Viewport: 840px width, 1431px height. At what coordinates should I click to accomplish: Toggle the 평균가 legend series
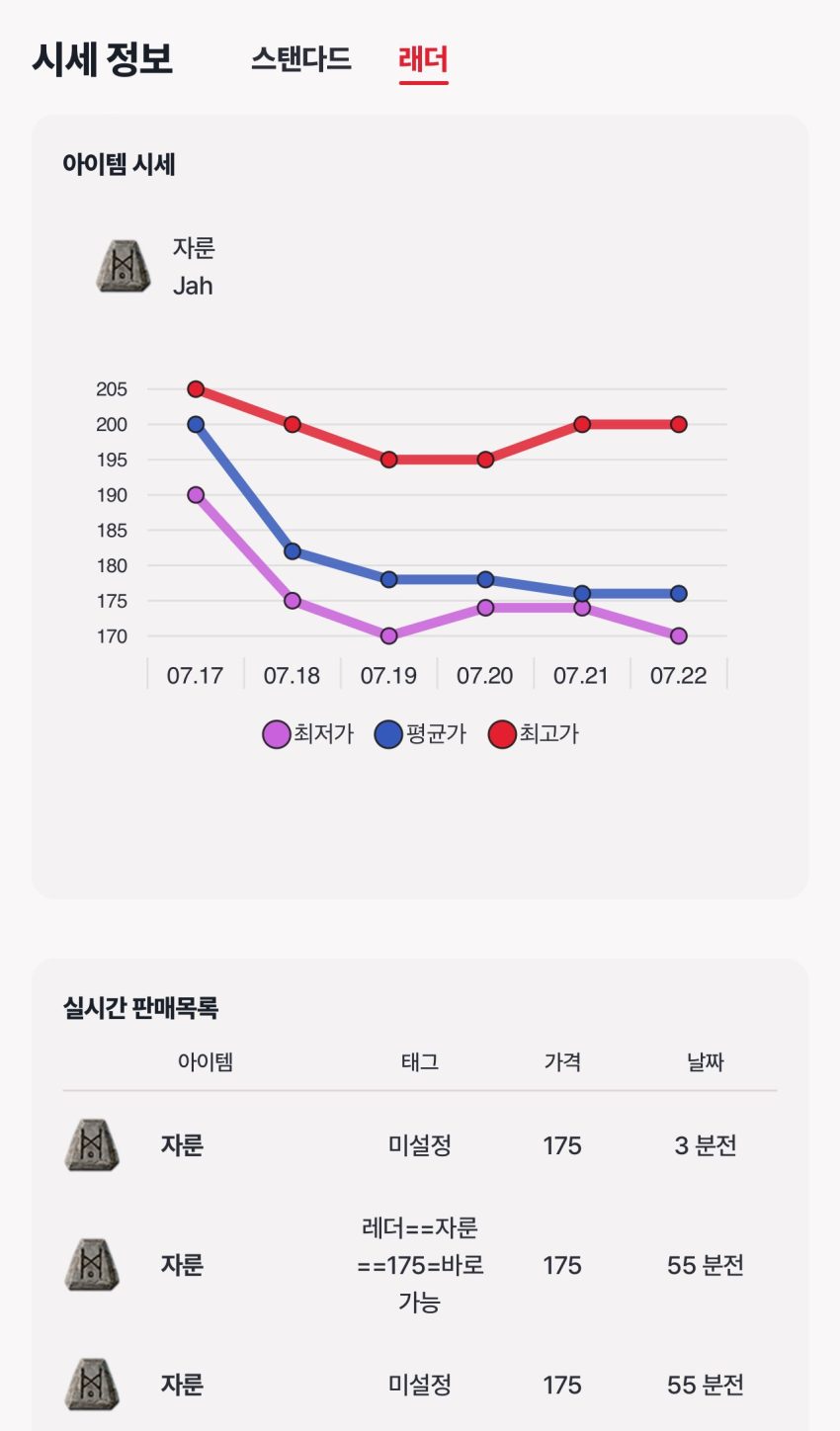coord(421,734)
